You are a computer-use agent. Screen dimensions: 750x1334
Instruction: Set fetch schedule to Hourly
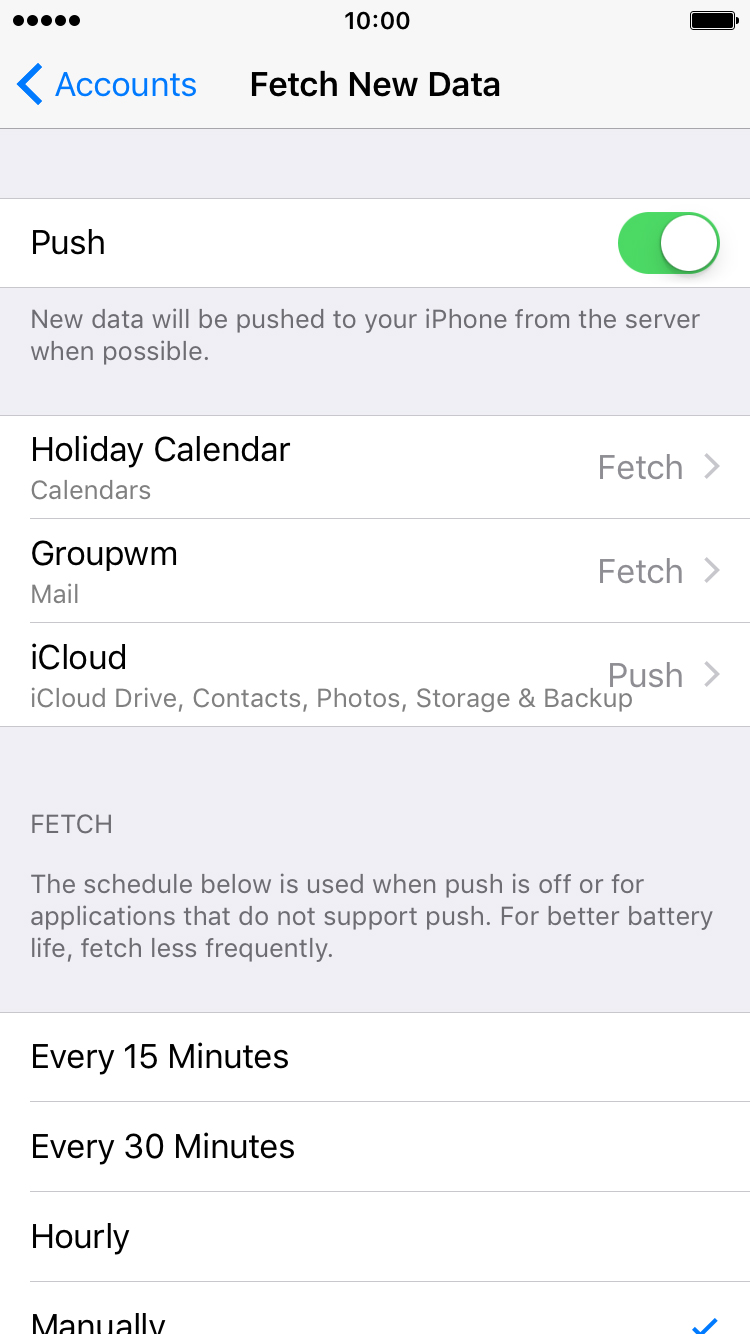pos(375,1237)
